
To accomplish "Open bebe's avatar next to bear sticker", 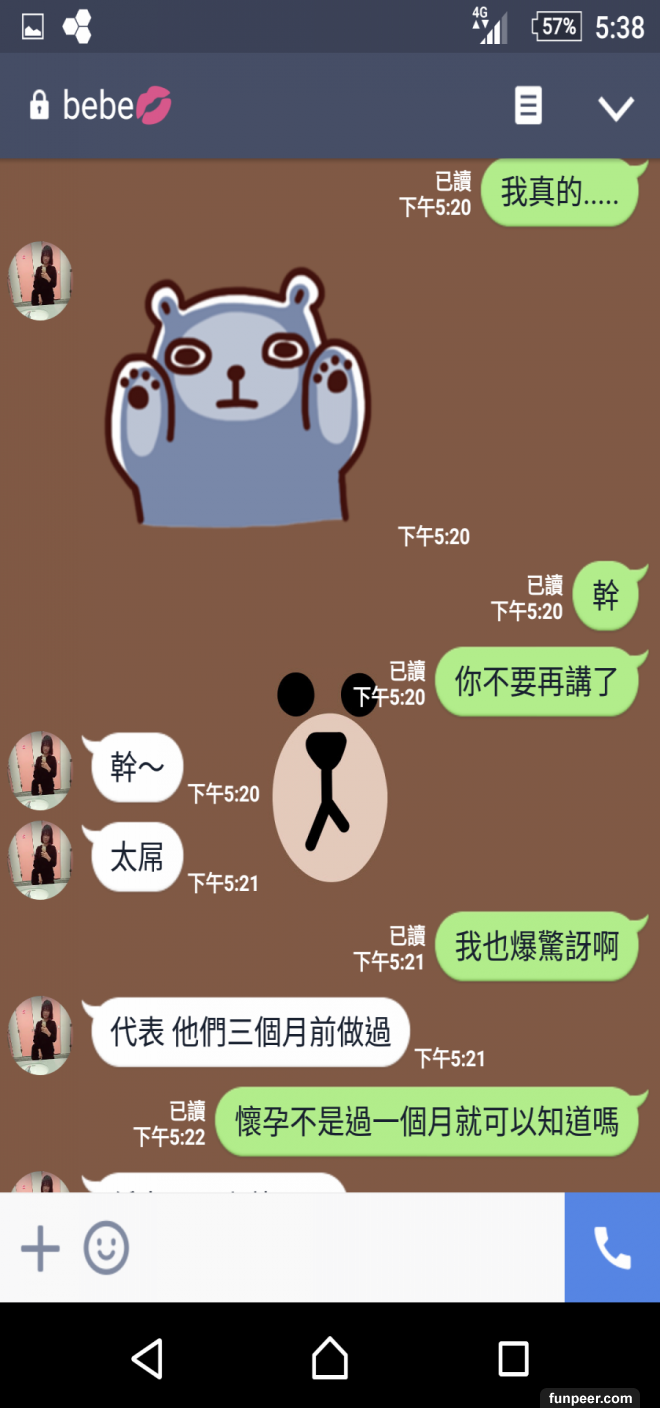I will (40, 281).
